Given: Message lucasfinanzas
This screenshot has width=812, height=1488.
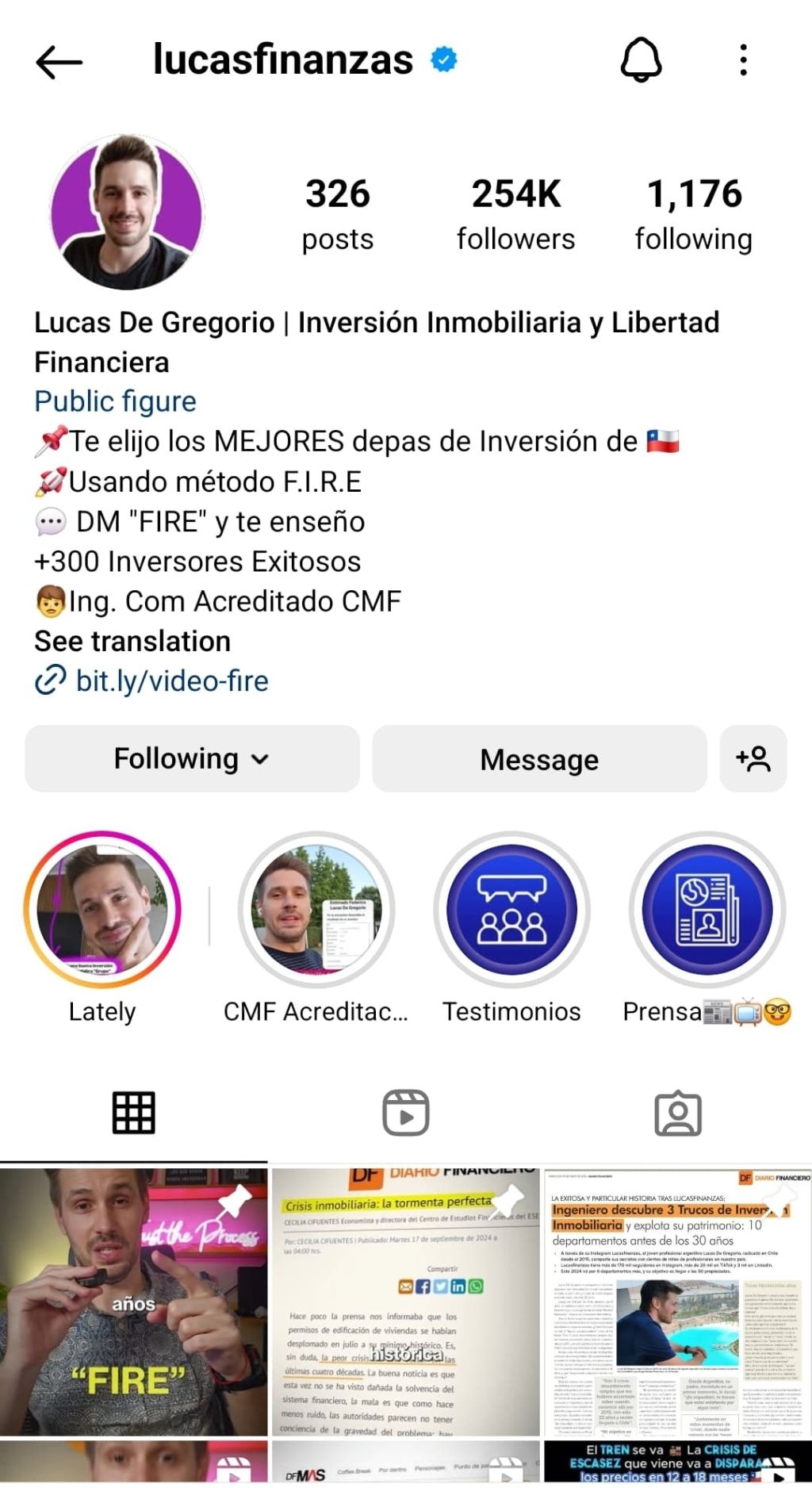Looking at the screenshot, I should point(539,759).
